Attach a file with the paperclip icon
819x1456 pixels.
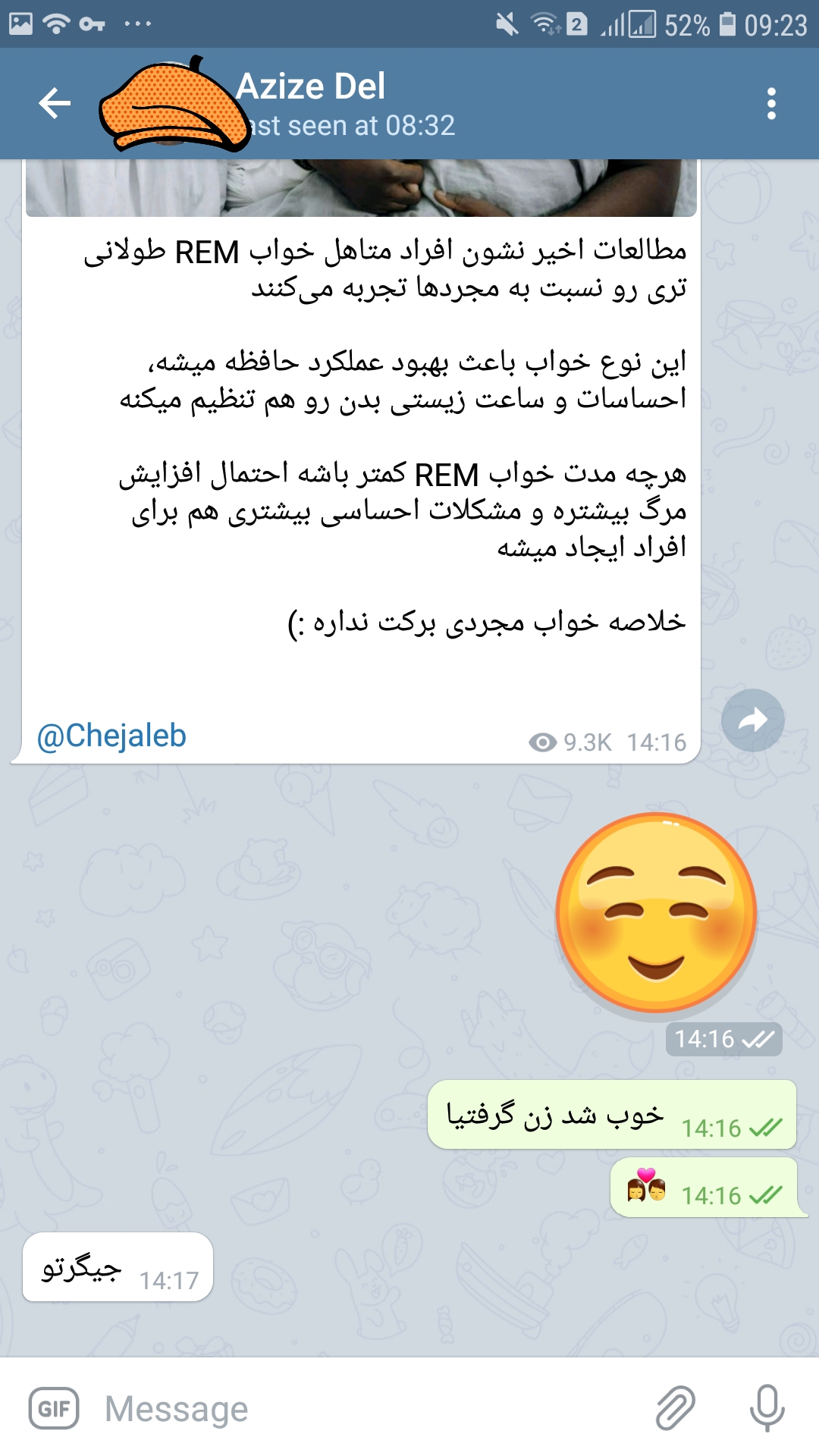point(675,1408)
